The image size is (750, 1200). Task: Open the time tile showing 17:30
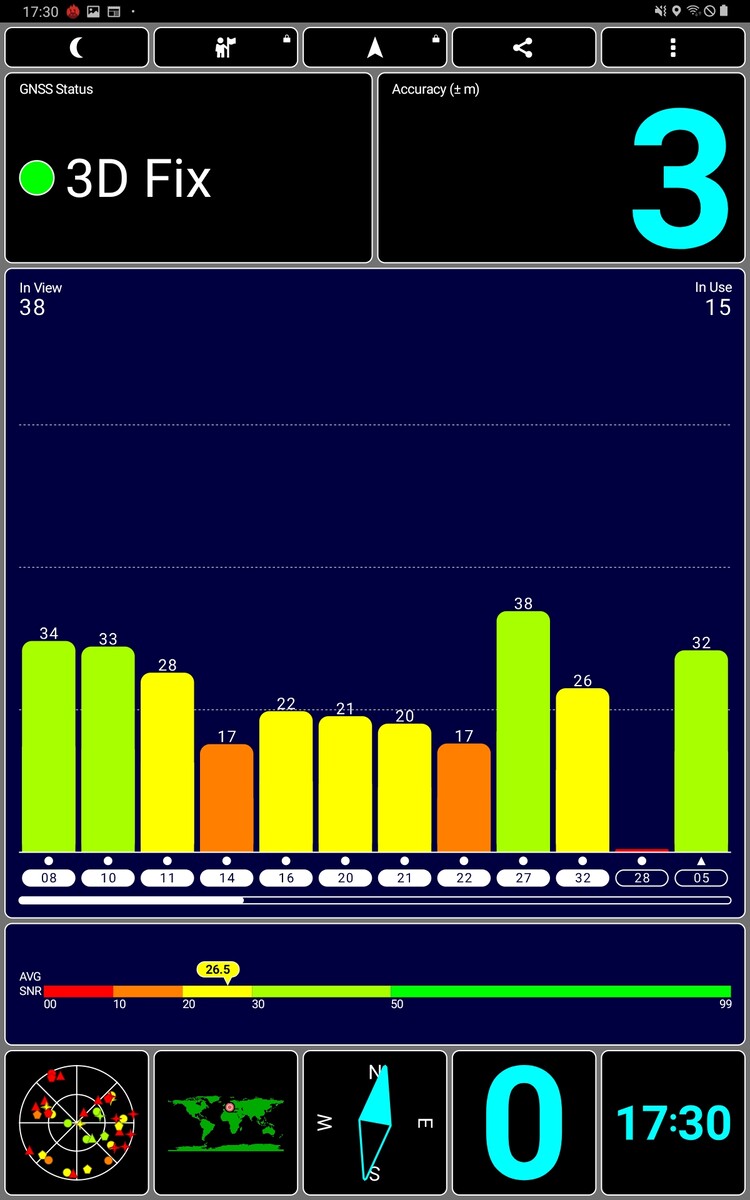(673, 1122)
